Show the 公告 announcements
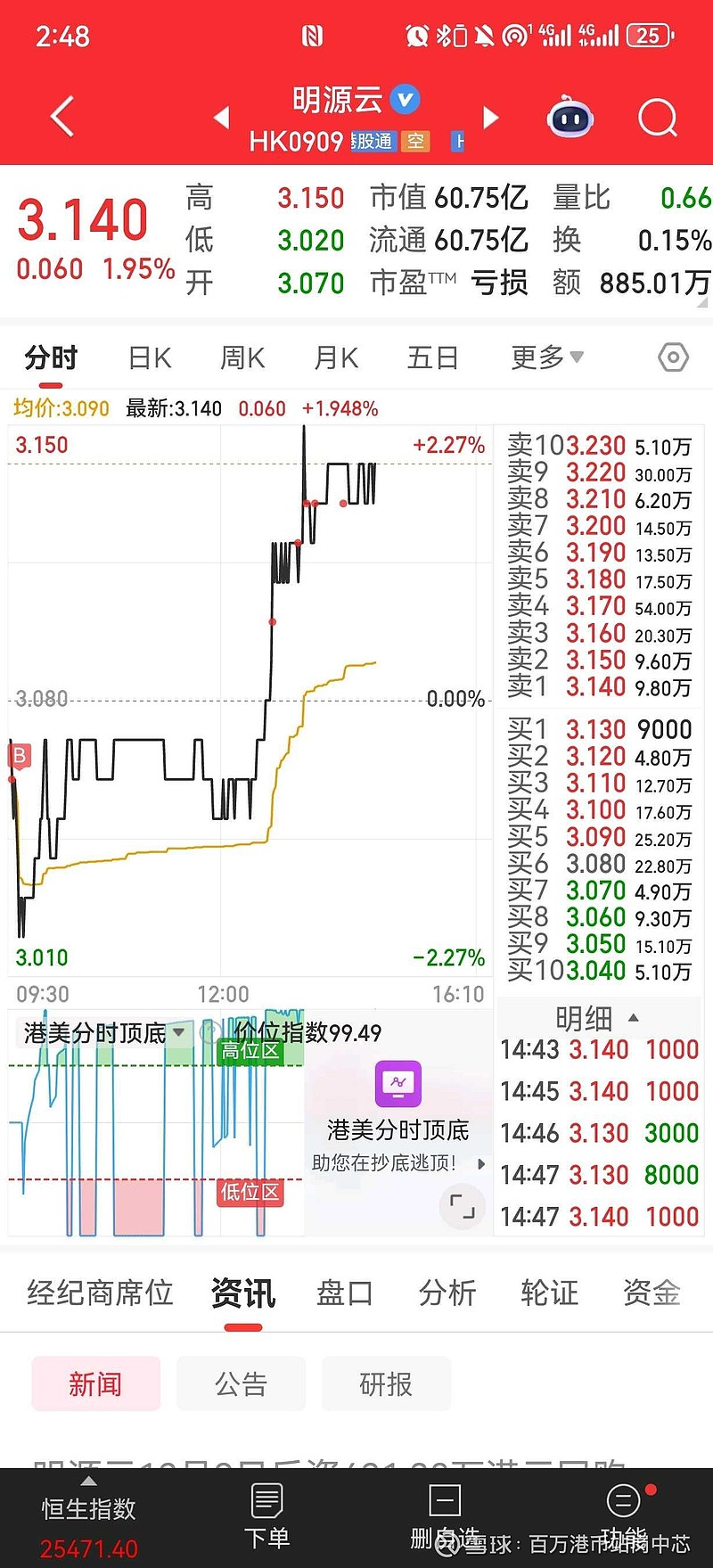713x1568 pixels. click(241, 1383)
